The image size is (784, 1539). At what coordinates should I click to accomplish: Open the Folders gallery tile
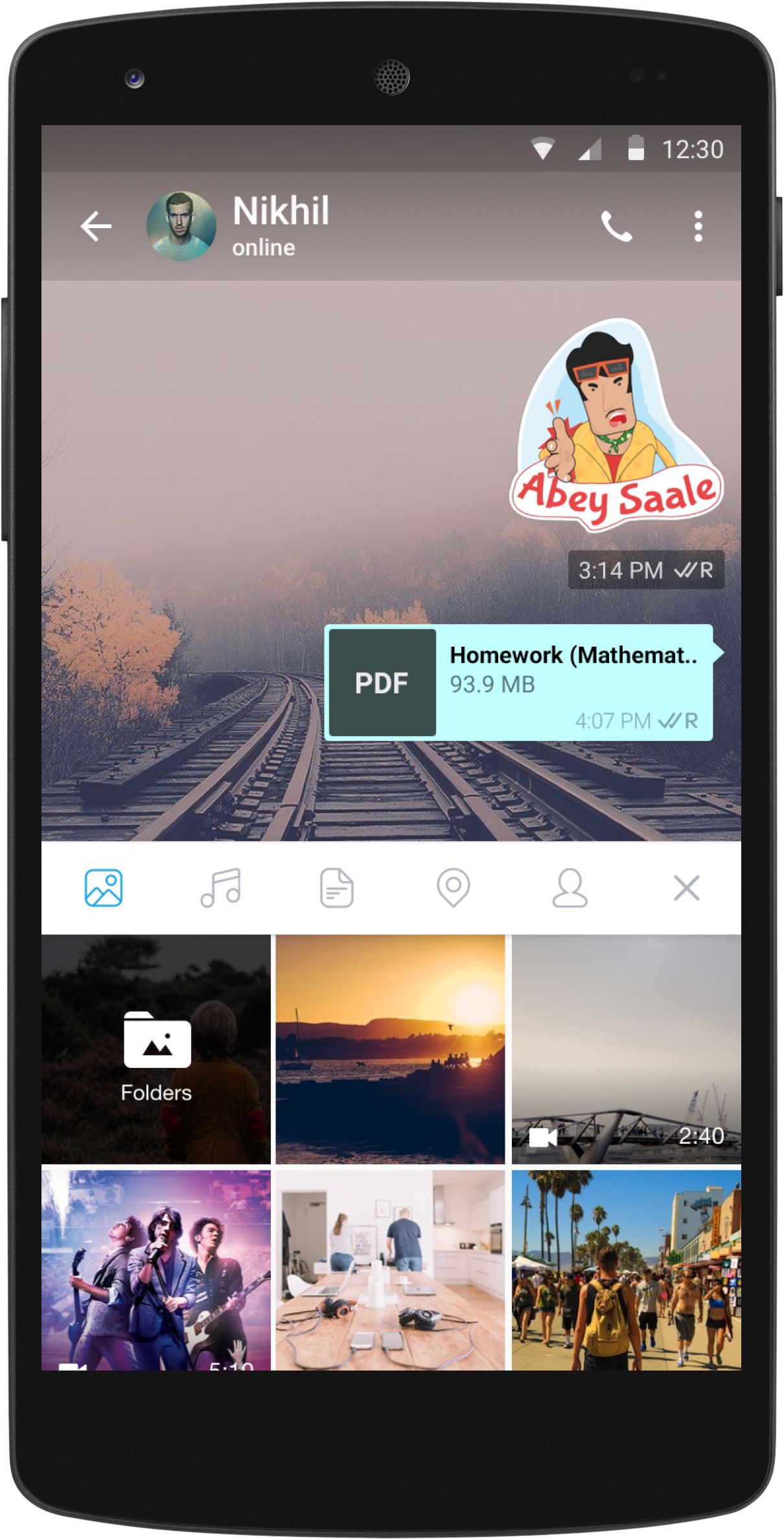156,1049
